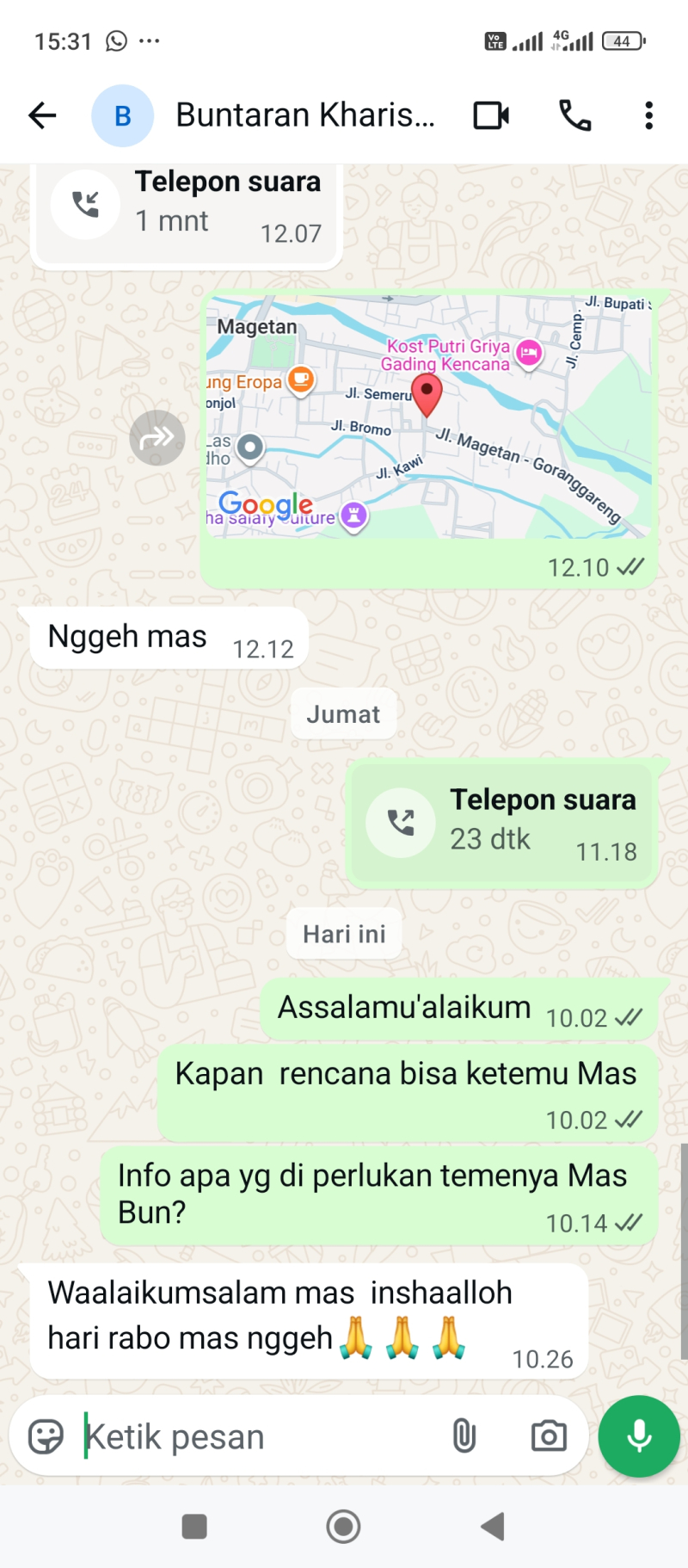The image size is (688, 1568).
Task: Open Buntaran Kharis contact info
Action: click(304, 115)
